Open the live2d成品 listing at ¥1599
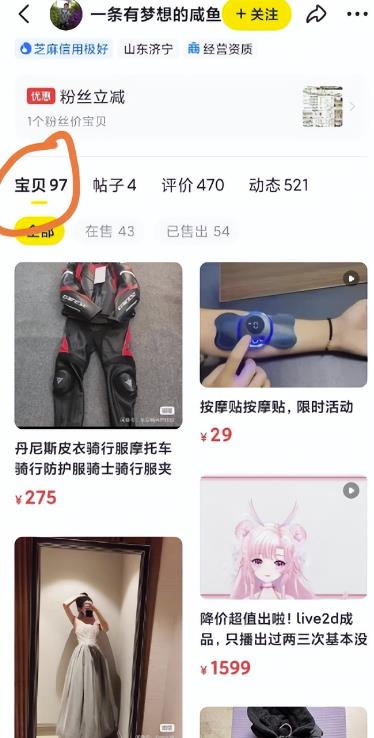 [284, 576]
